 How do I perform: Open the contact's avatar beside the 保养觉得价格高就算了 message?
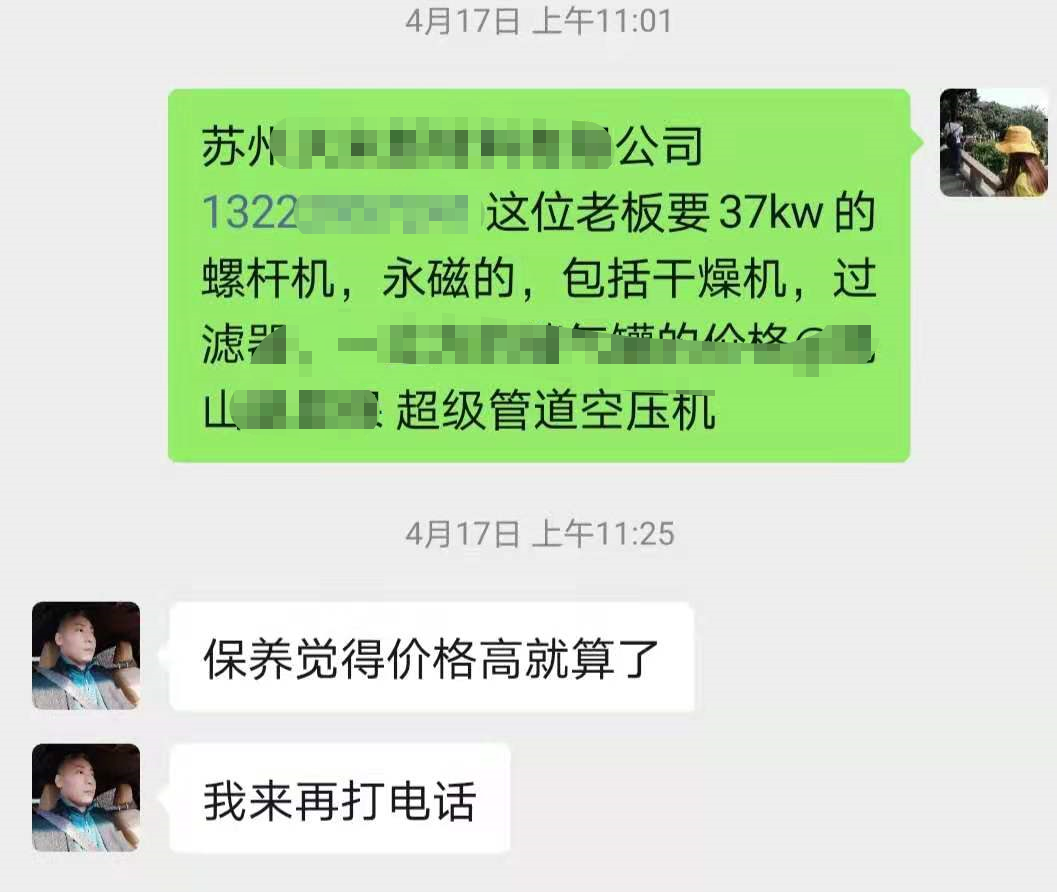click(86, 656)
